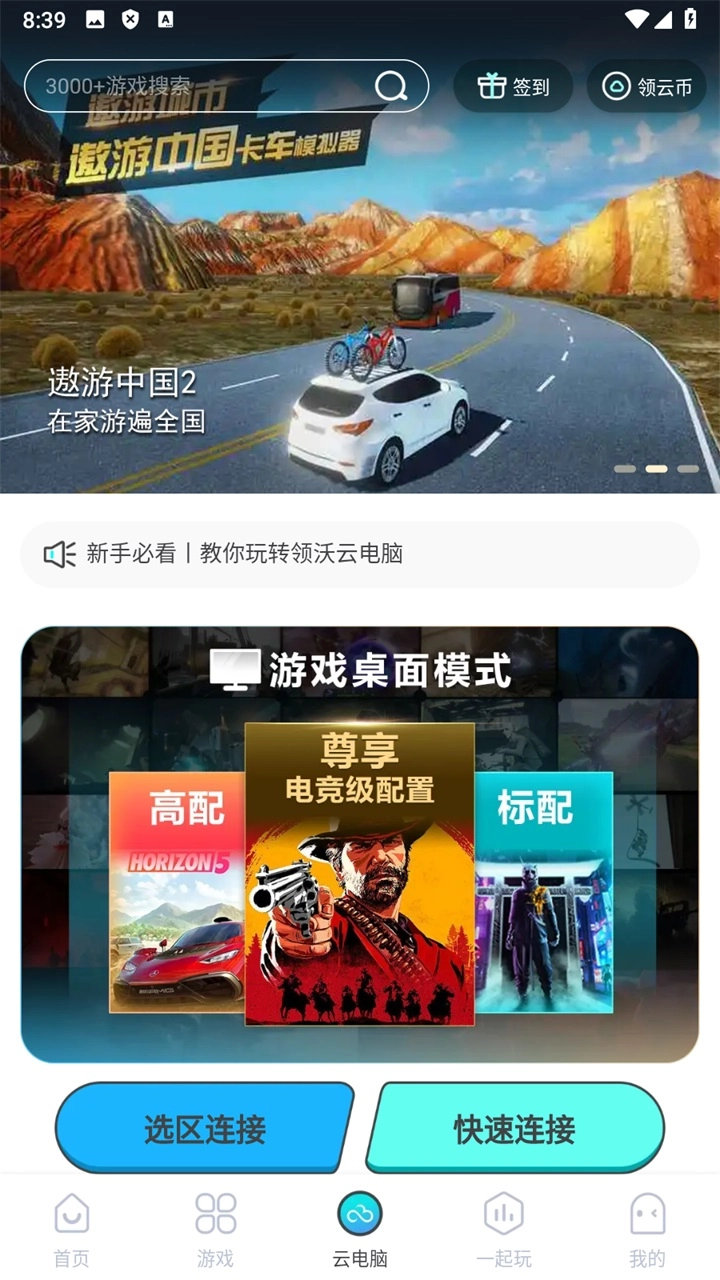The image size is (720, 1280).
Task: Tap the first carousel pagination dot
Action: (x=624, y=468)
